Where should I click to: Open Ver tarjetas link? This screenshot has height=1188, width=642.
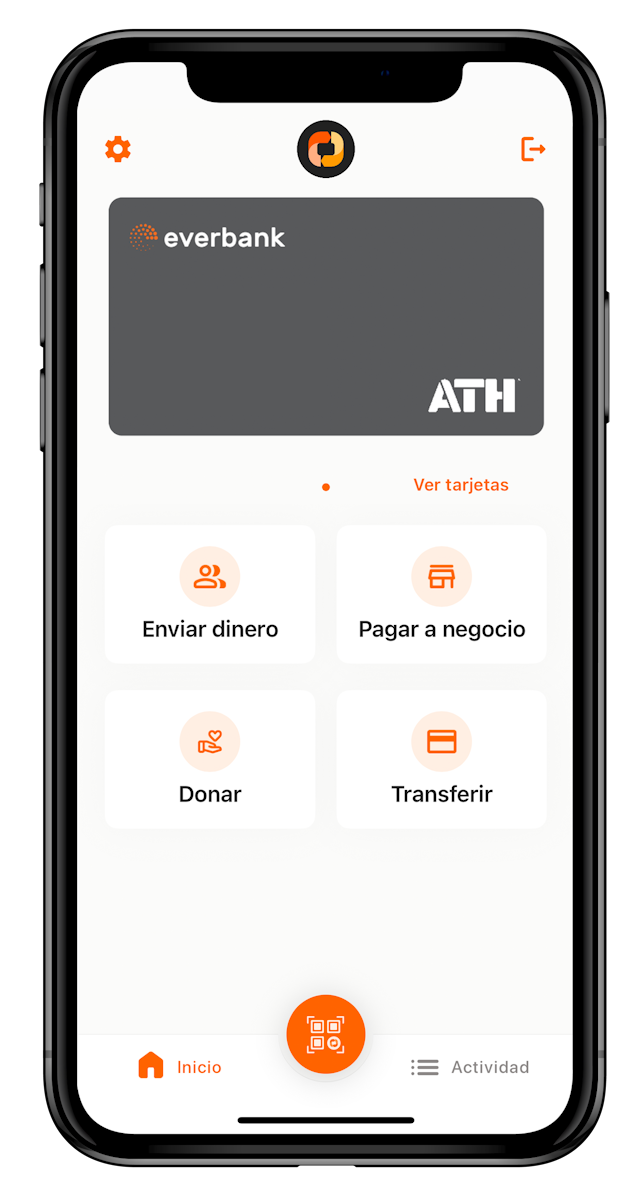[x=461, y=485]
